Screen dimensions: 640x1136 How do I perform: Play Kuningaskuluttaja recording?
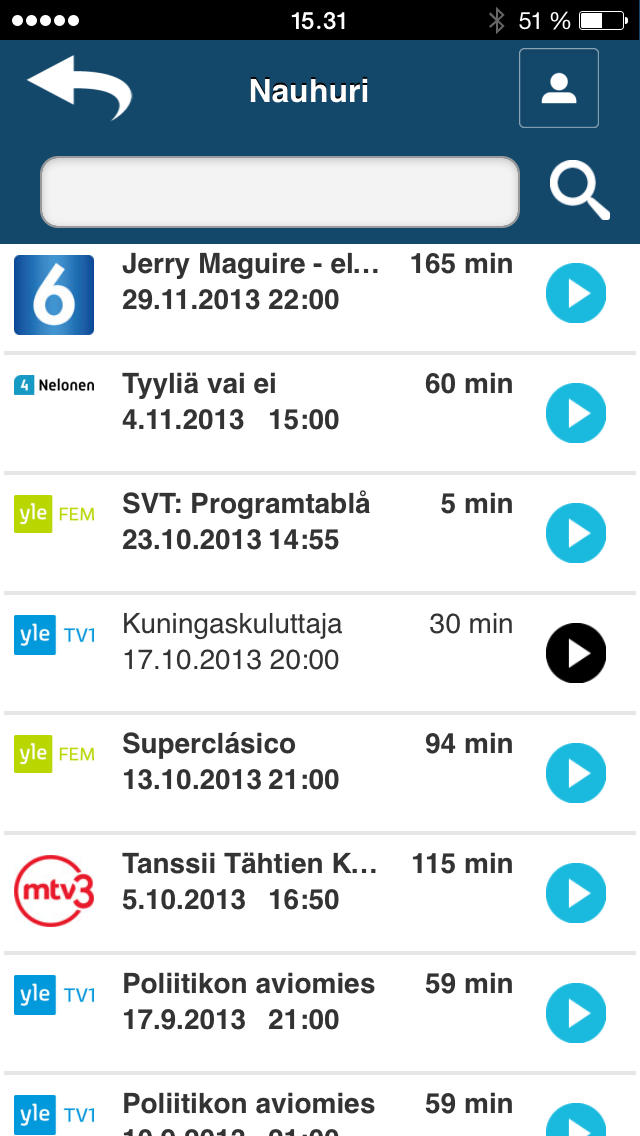(x=575, y=653)
